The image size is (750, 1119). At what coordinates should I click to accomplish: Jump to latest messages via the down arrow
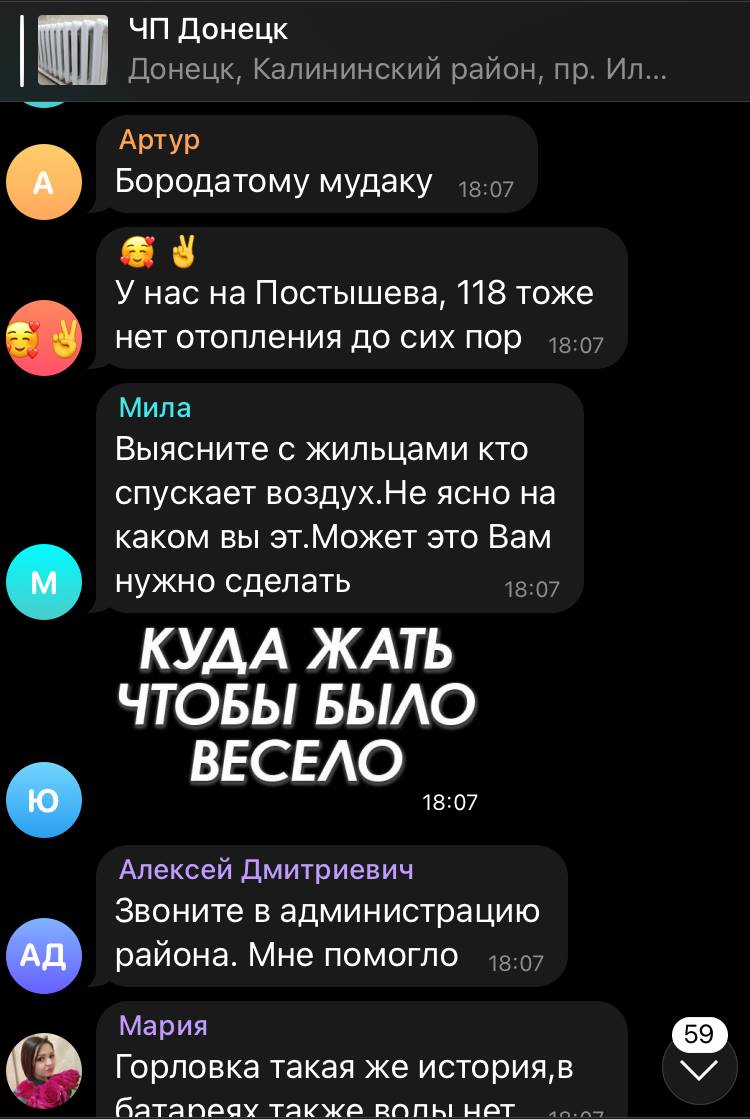click(x=699, y=1069)
